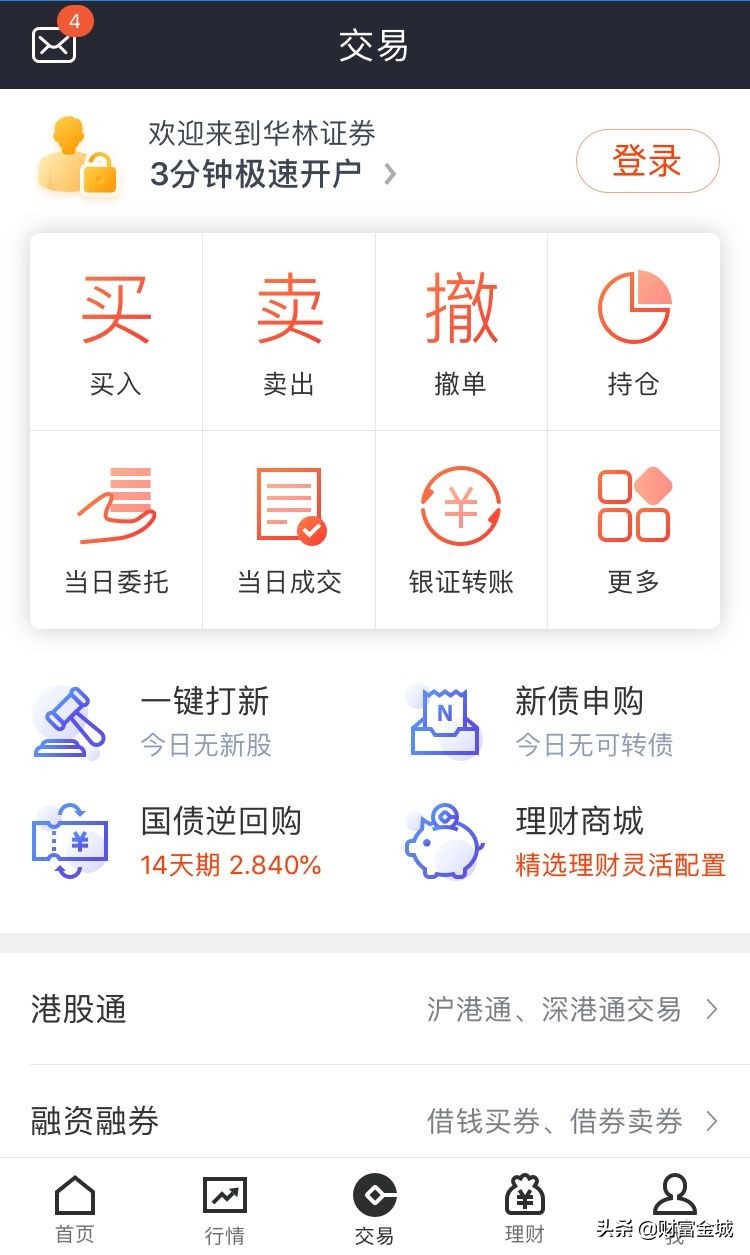Image resolution: width=750 pixels, height=1255 pixels.
Task: Open 撤单 to cancel an order
Action: tap(462, 330)
